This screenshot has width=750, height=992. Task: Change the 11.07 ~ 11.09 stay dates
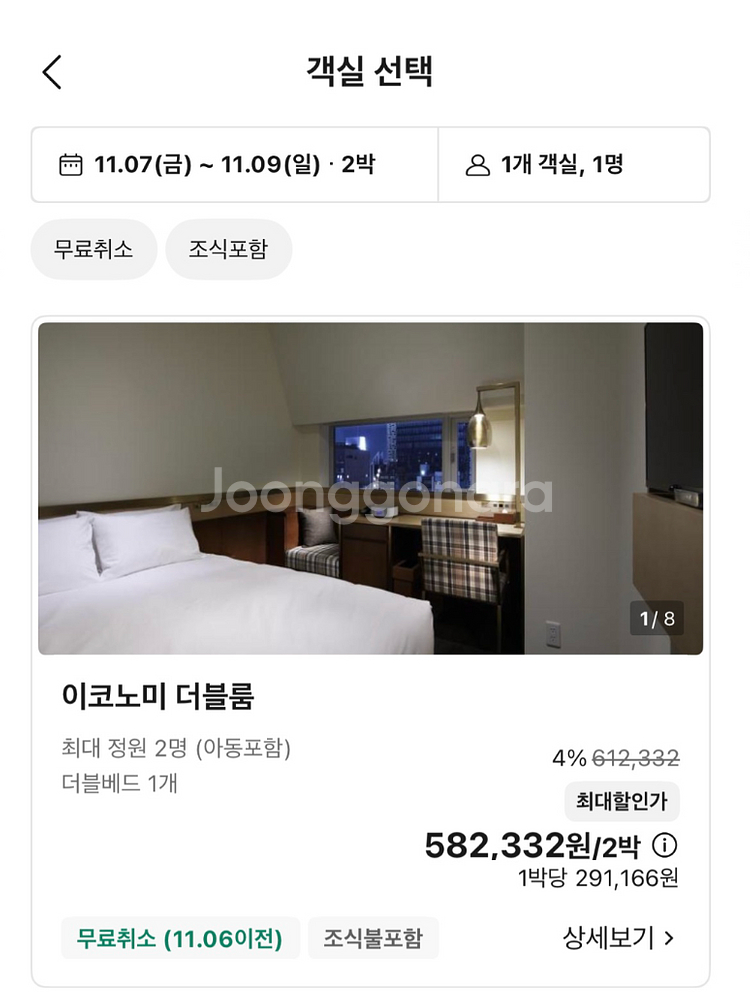tap(234, 165)
